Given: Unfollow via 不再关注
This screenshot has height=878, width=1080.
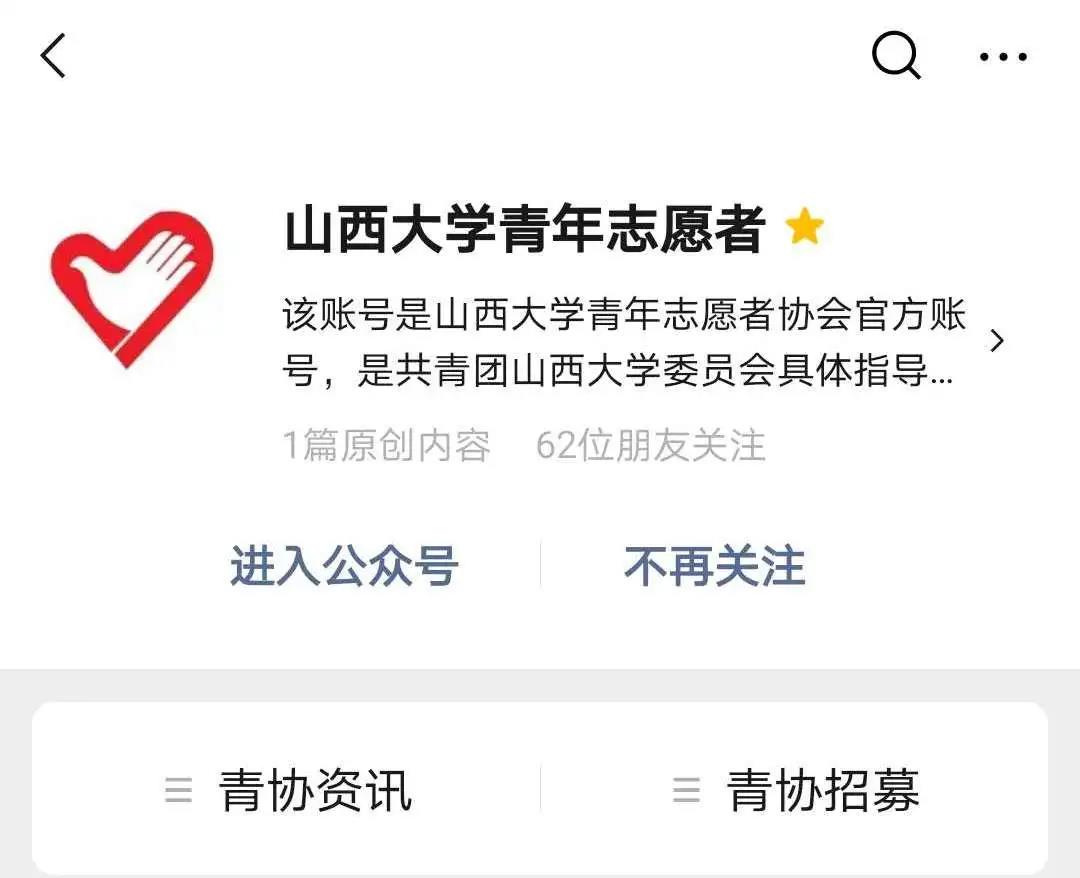Looking at the screenshot, I should pyautogui.click(x=714, y=566).
